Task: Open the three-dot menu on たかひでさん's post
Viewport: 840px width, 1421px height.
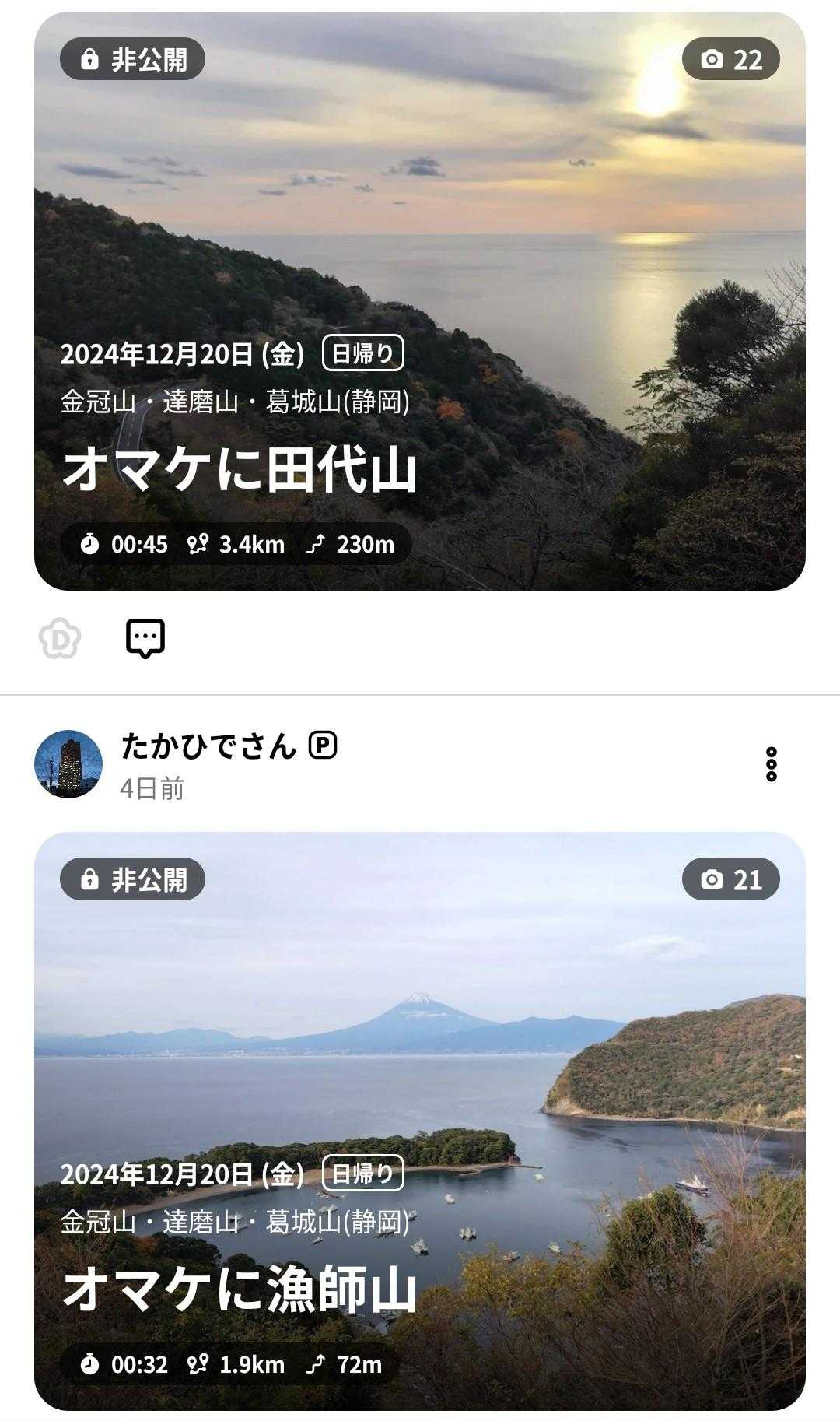Action: [x=771, y=764]
